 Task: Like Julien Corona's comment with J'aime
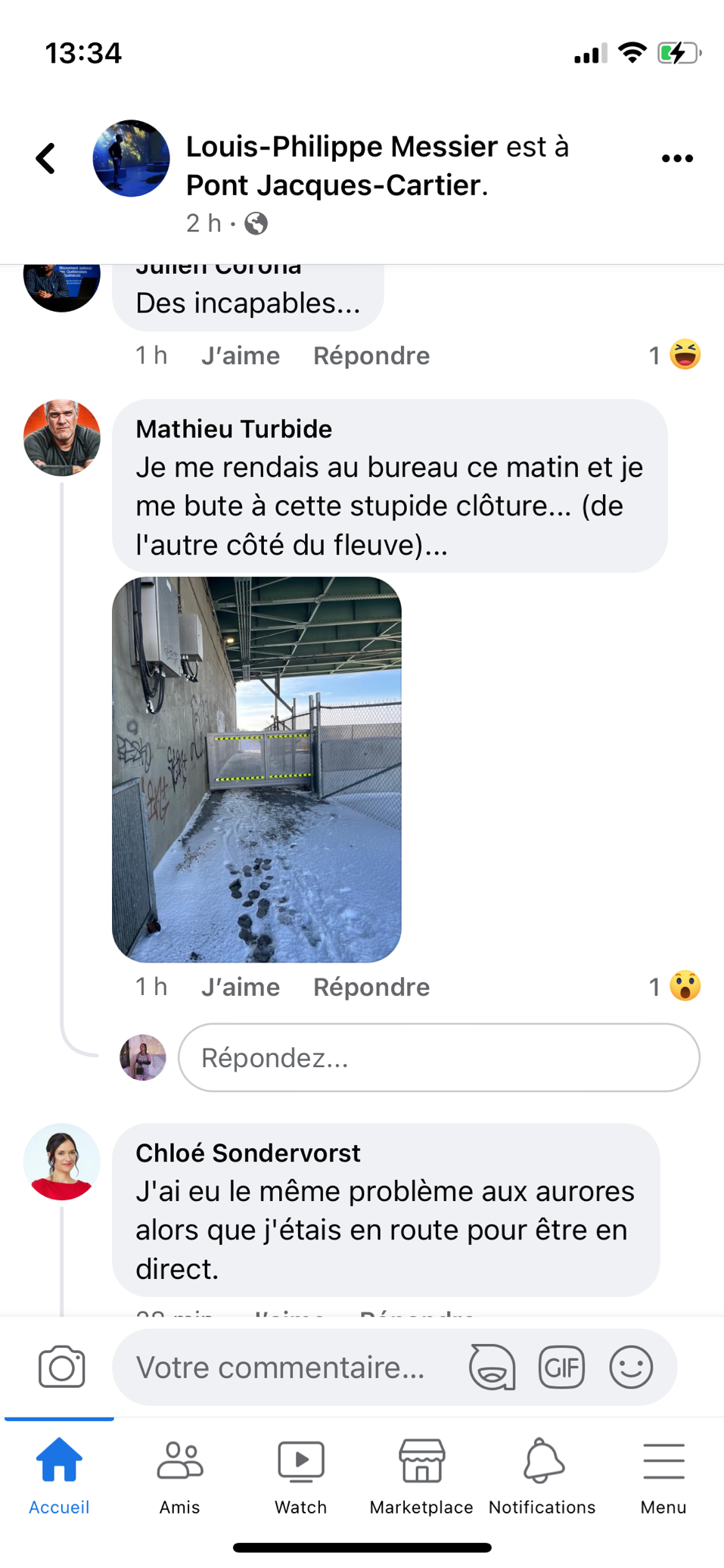pyautogui.click(x=240, y=356)
